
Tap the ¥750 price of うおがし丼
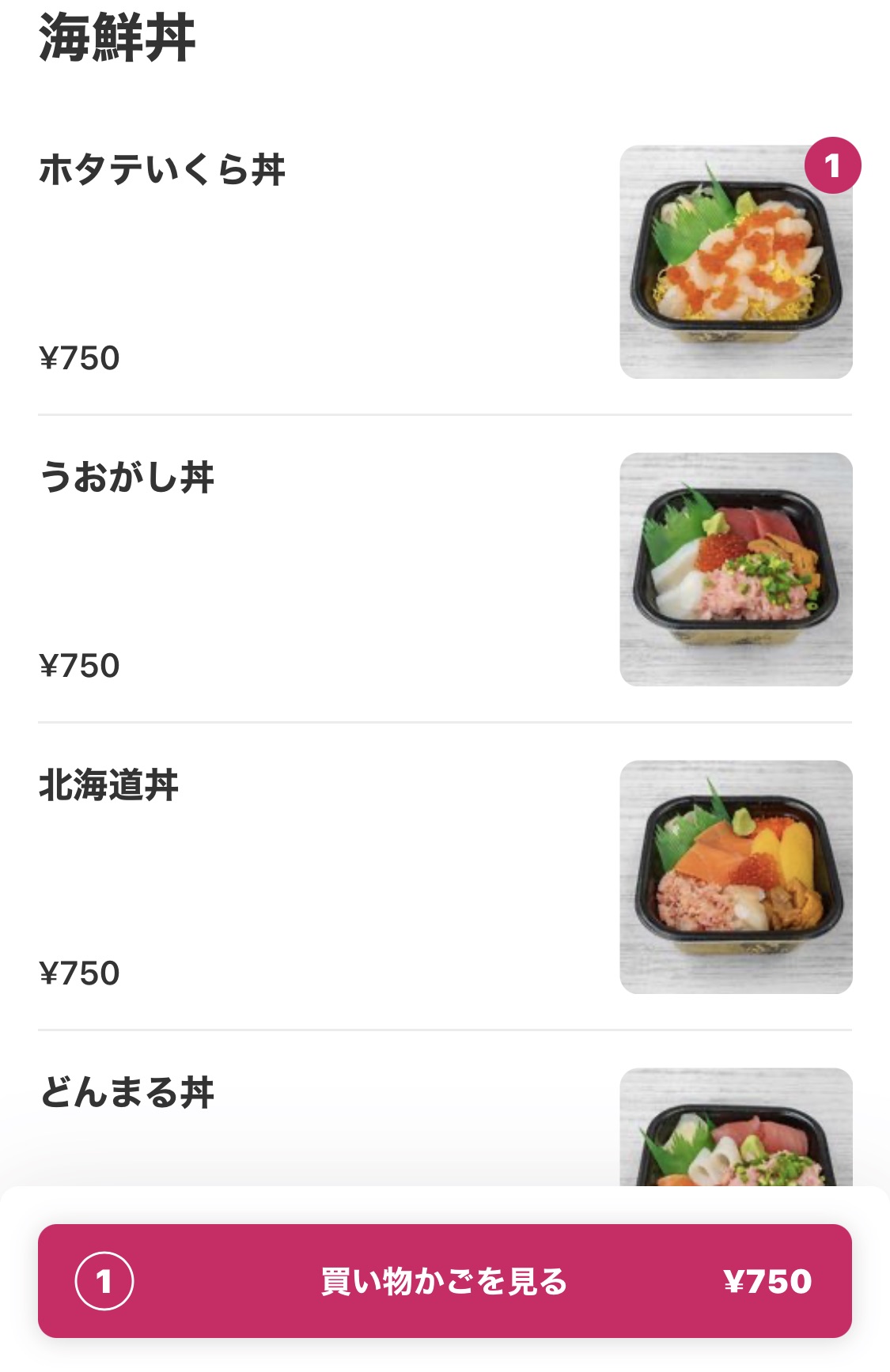[x=79, y=667]
